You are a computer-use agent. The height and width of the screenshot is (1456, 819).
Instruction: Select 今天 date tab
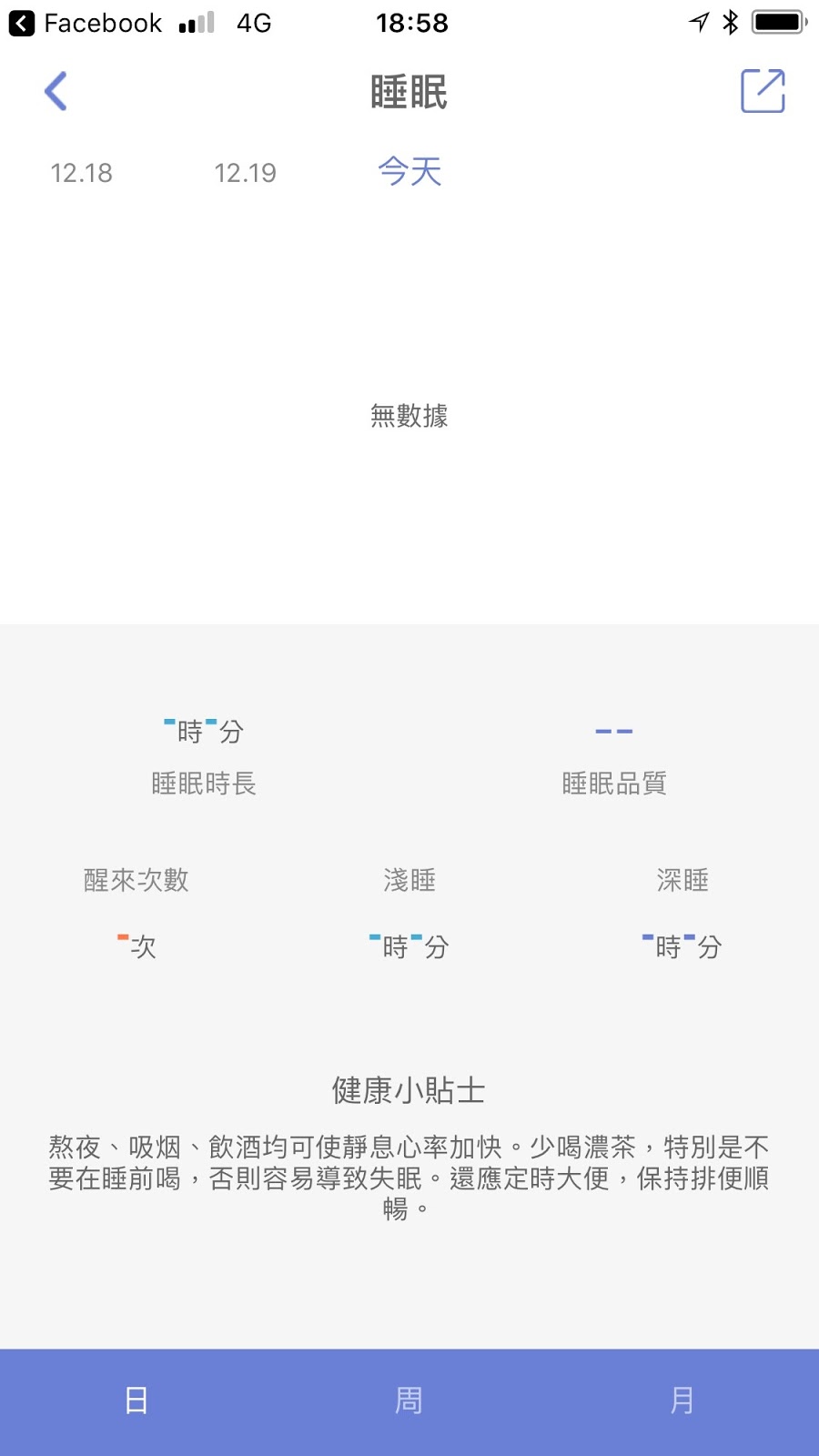(409, 172)
